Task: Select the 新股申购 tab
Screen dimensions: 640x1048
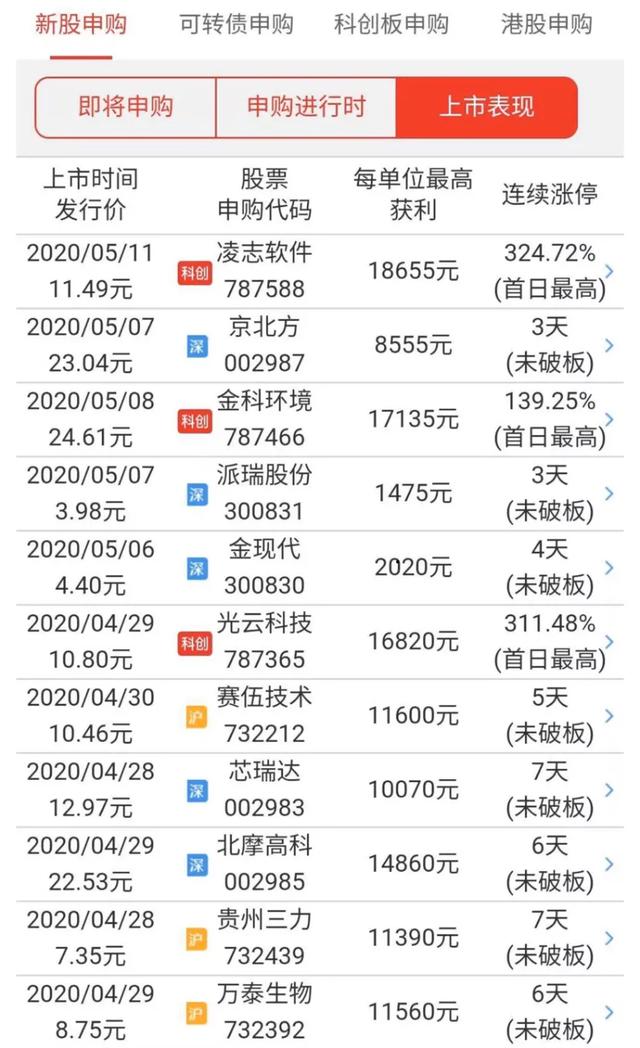Action: [81, 25]
